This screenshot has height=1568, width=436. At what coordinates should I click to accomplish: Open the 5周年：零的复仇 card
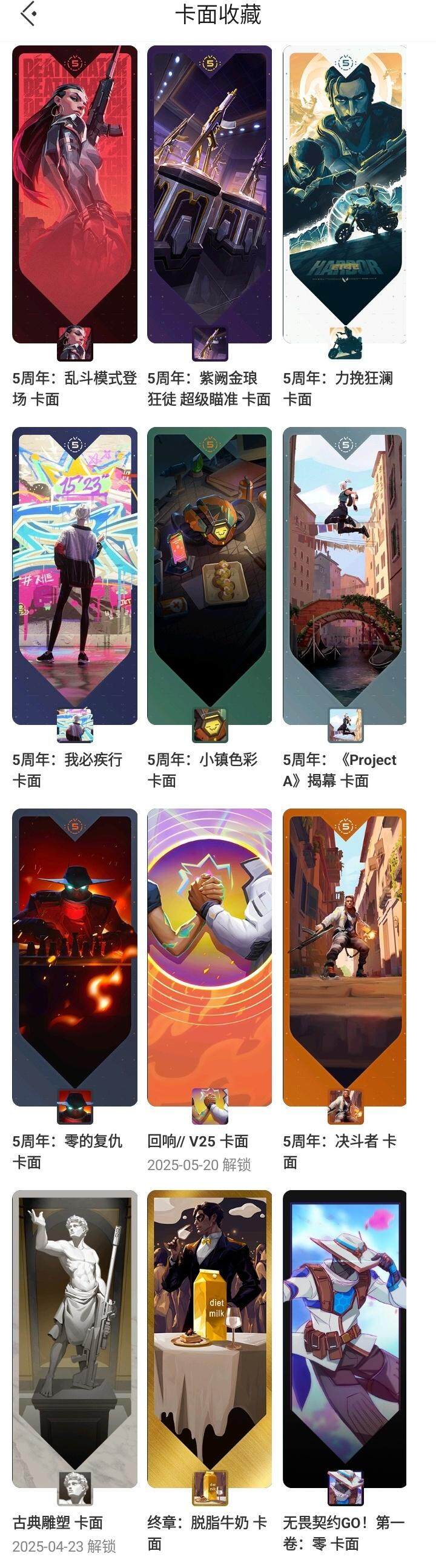coord(74,957)
